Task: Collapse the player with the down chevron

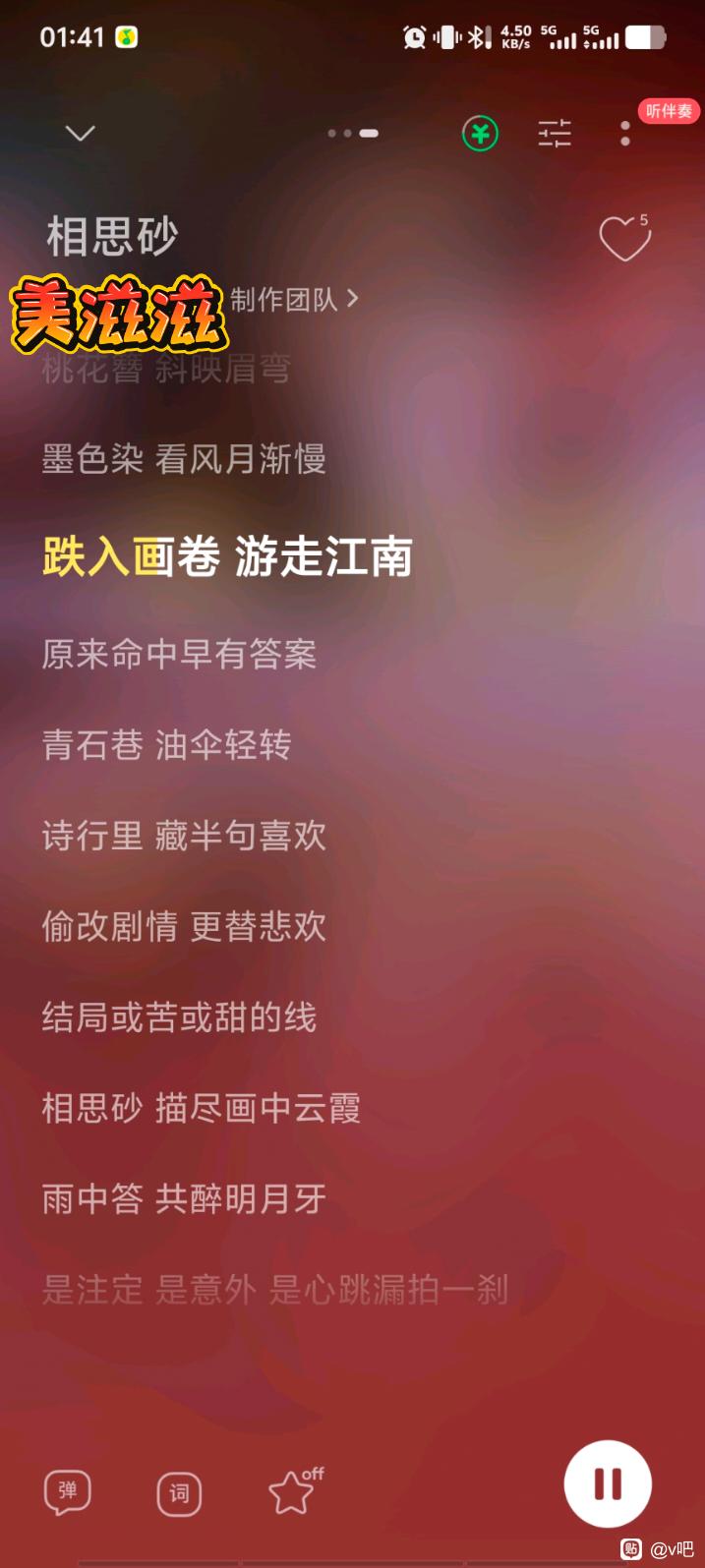Action: pos(80,134)
